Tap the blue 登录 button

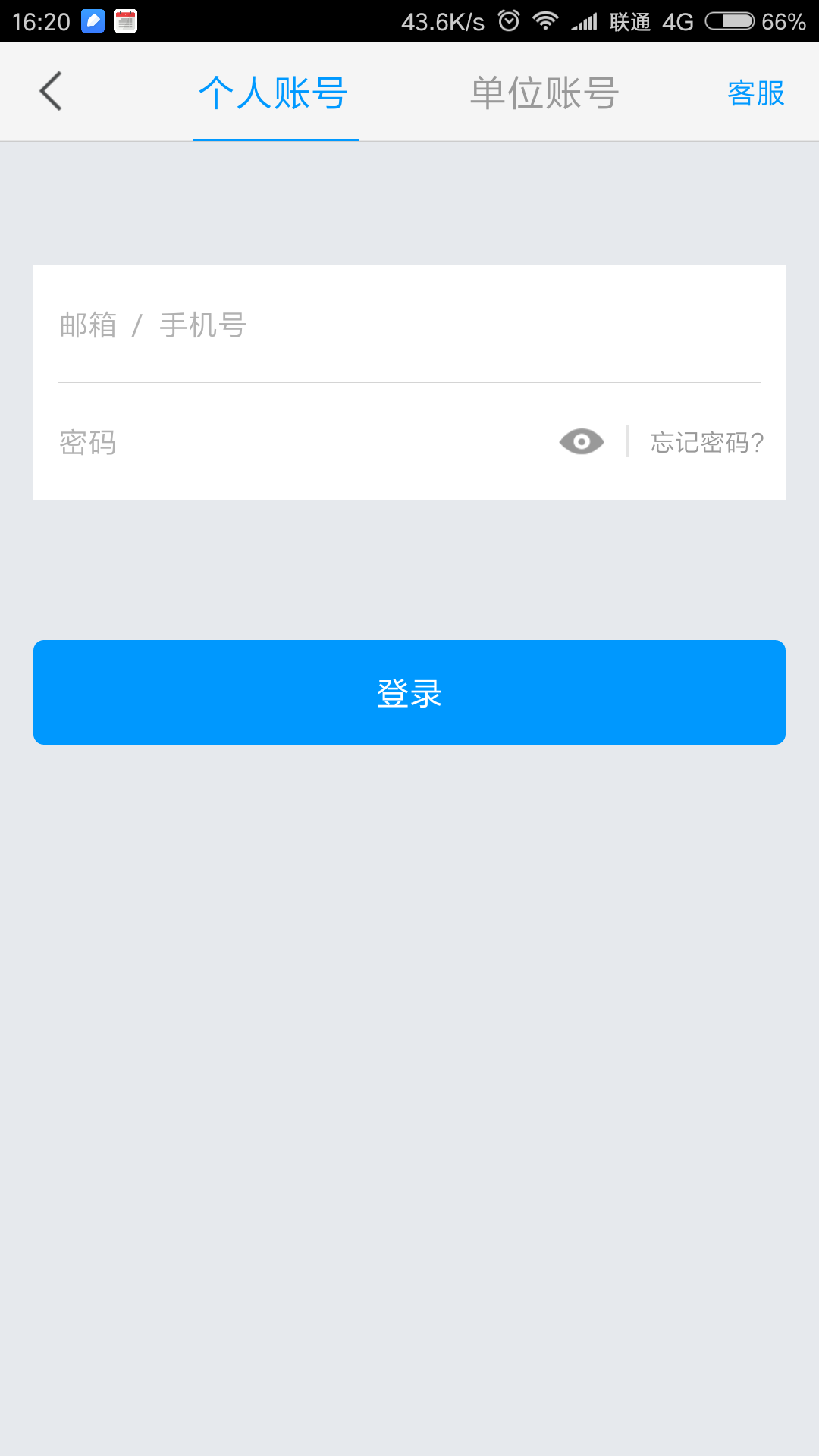pos(409,692)
